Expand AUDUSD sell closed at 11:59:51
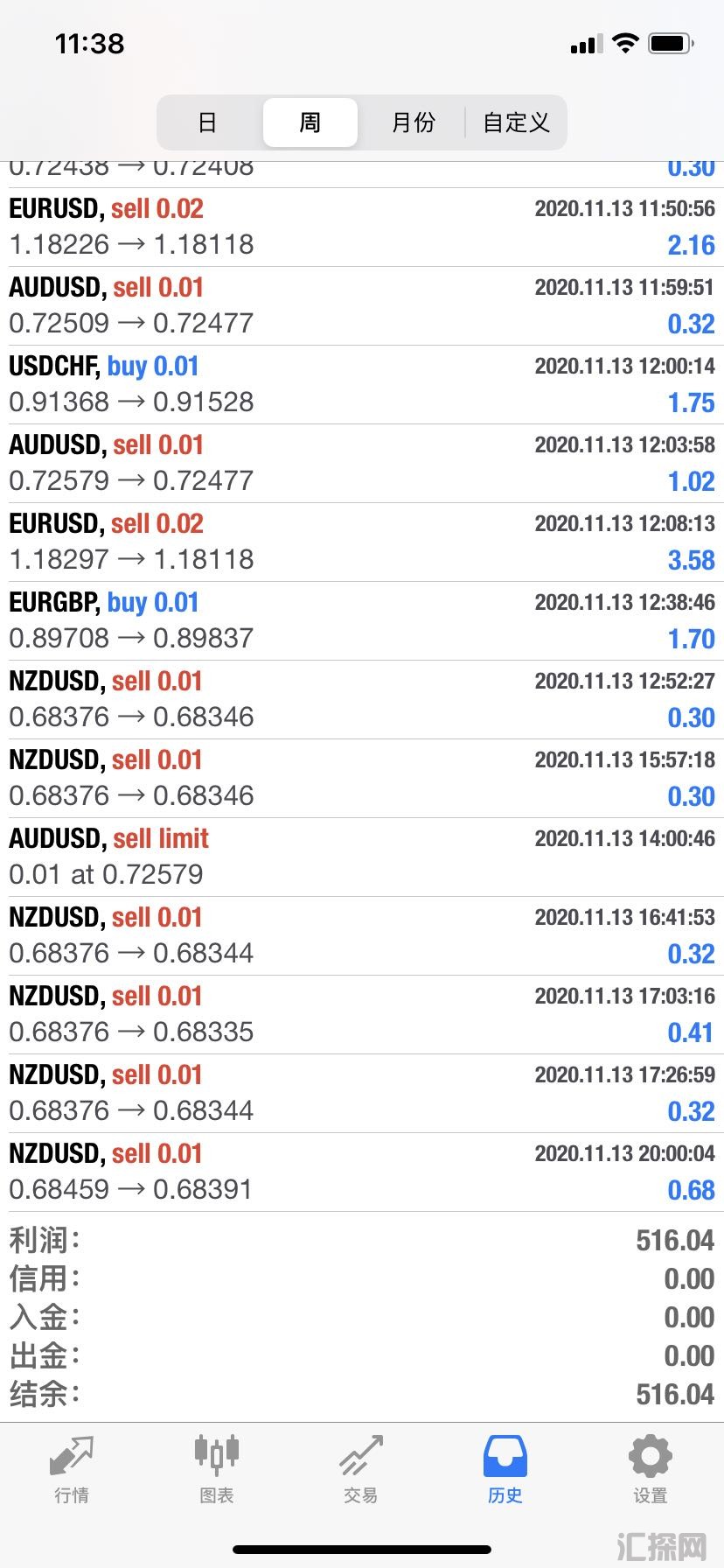724x1568 pixels. pyautogui.click(x=362, y=305)
